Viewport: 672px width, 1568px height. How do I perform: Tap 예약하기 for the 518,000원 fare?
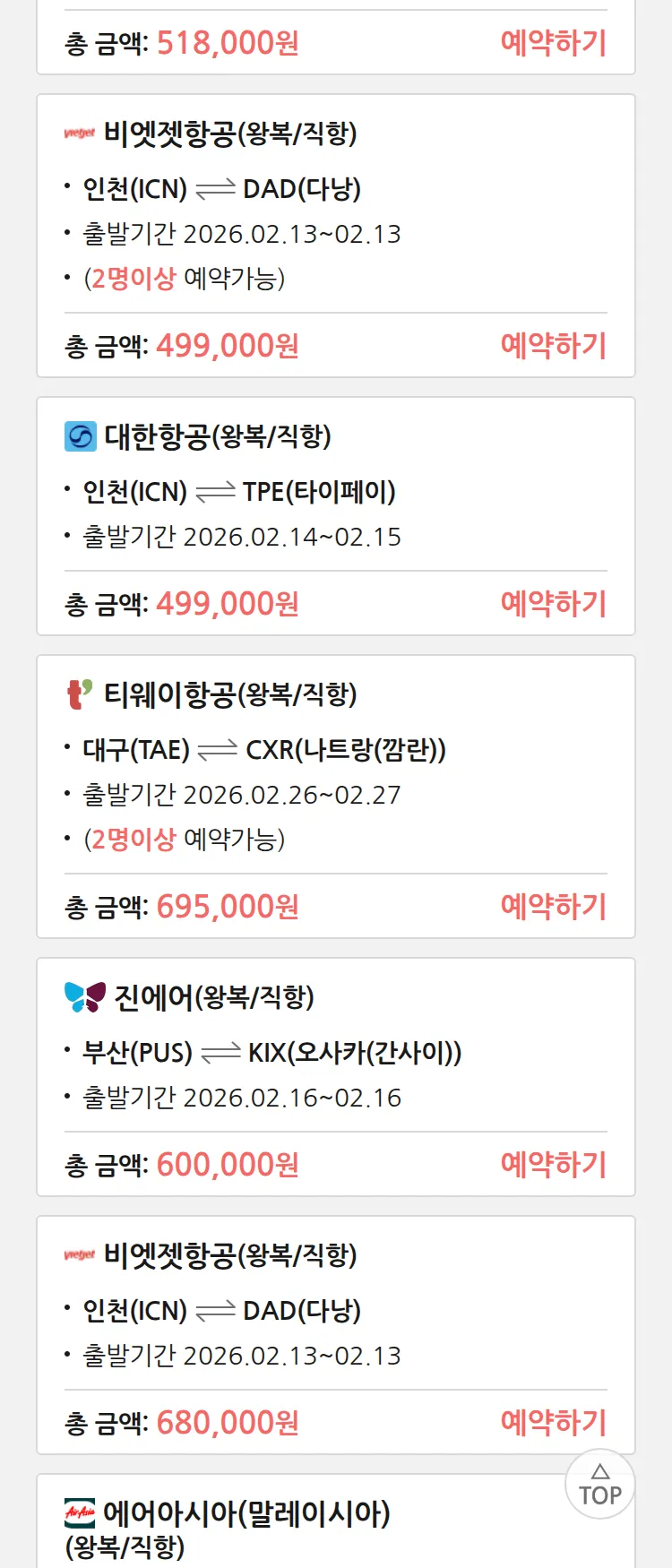(553, 43)
